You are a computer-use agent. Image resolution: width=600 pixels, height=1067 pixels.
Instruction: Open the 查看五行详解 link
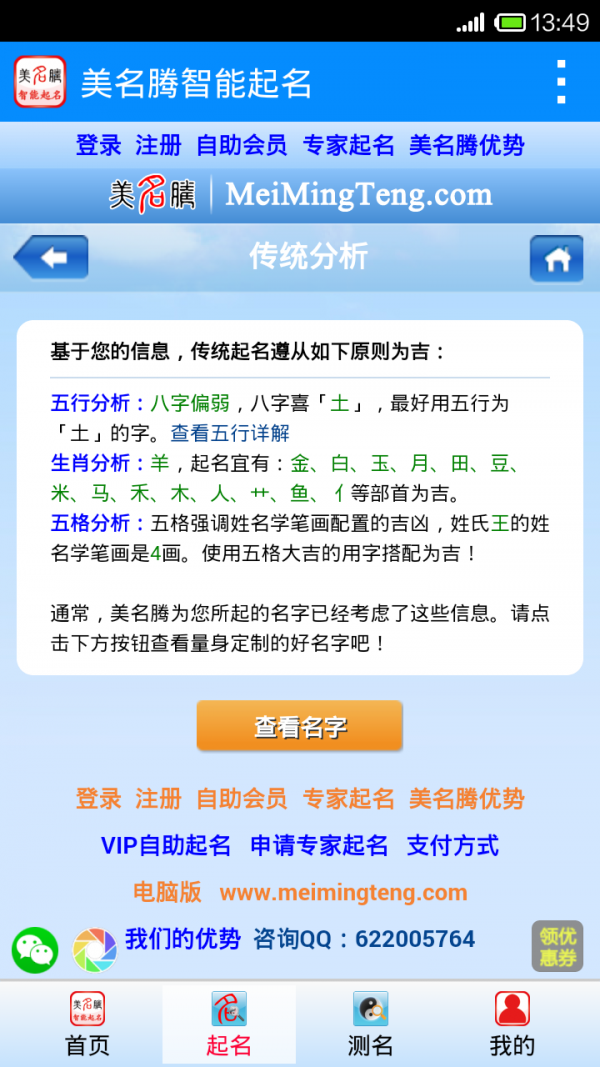[230, 433]
